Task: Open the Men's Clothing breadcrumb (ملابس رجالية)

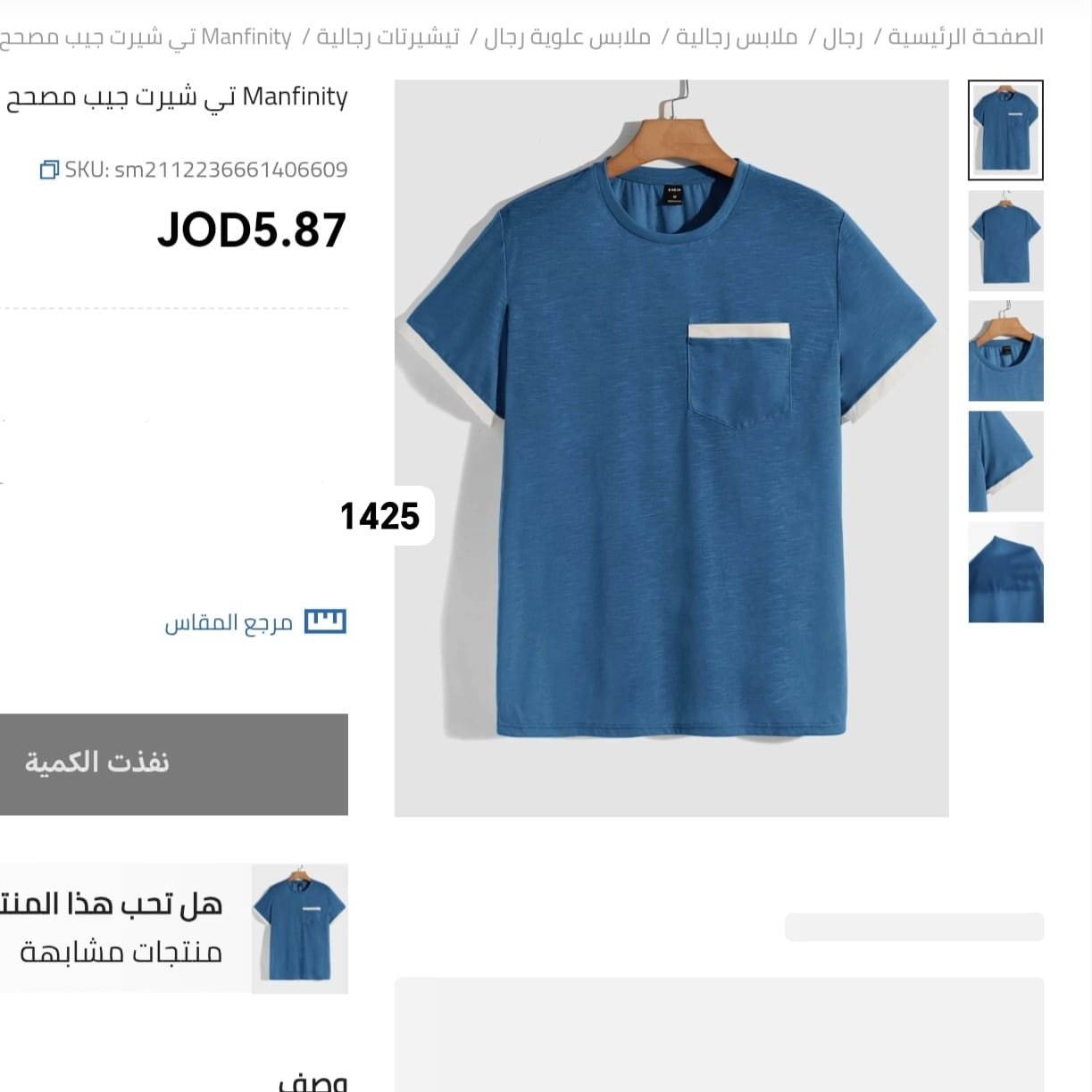Action: click(736, 38)
